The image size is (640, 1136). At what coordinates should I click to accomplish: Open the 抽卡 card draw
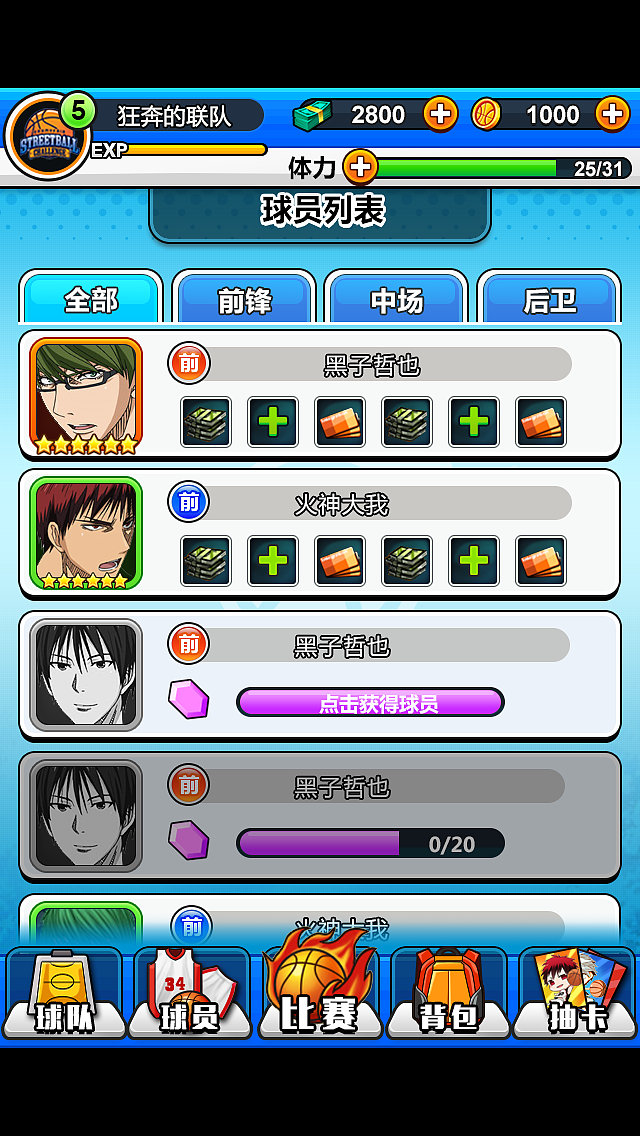pos(576,995)
